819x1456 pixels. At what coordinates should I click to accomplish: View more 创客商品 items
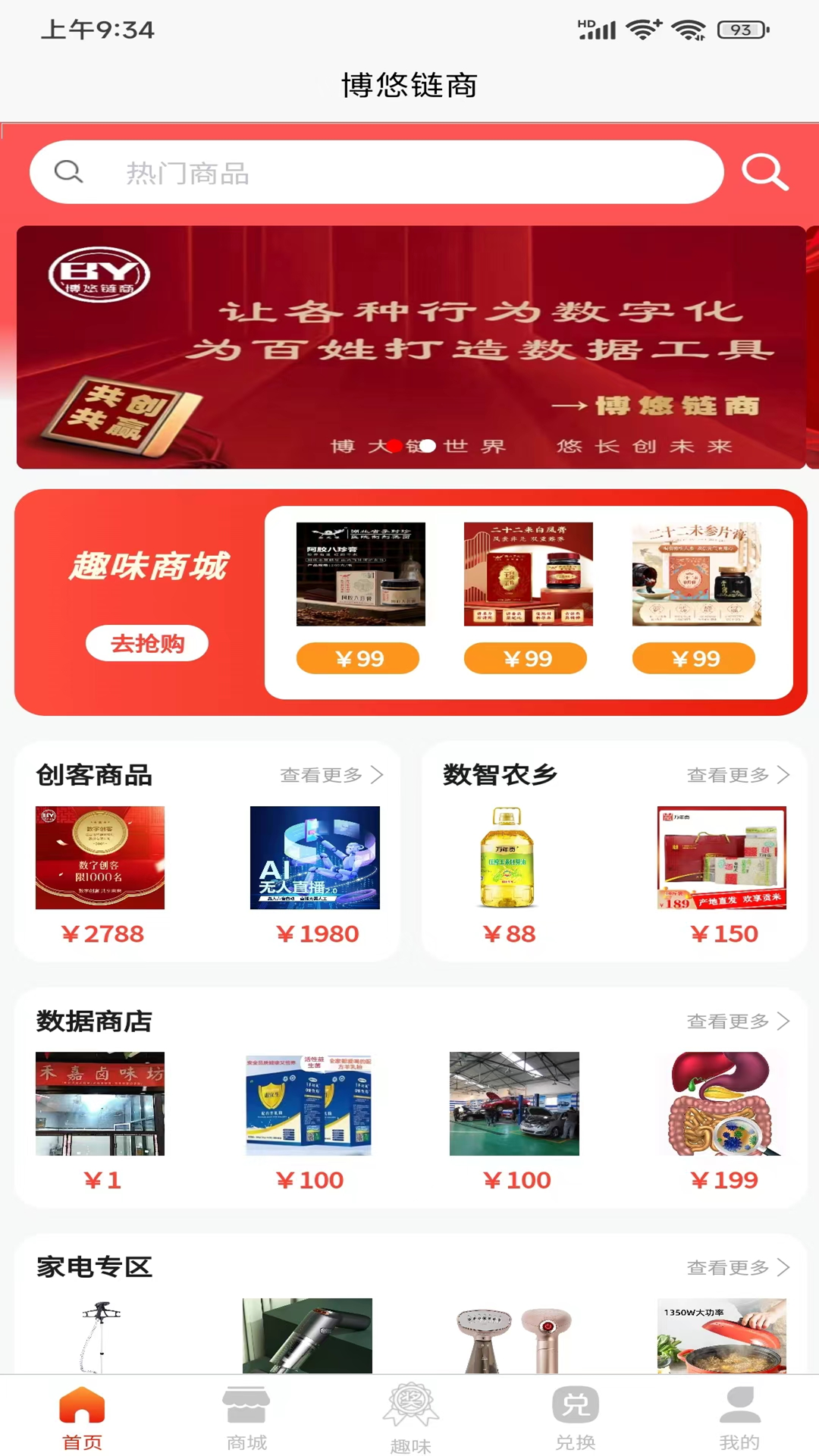coord(331,775)
